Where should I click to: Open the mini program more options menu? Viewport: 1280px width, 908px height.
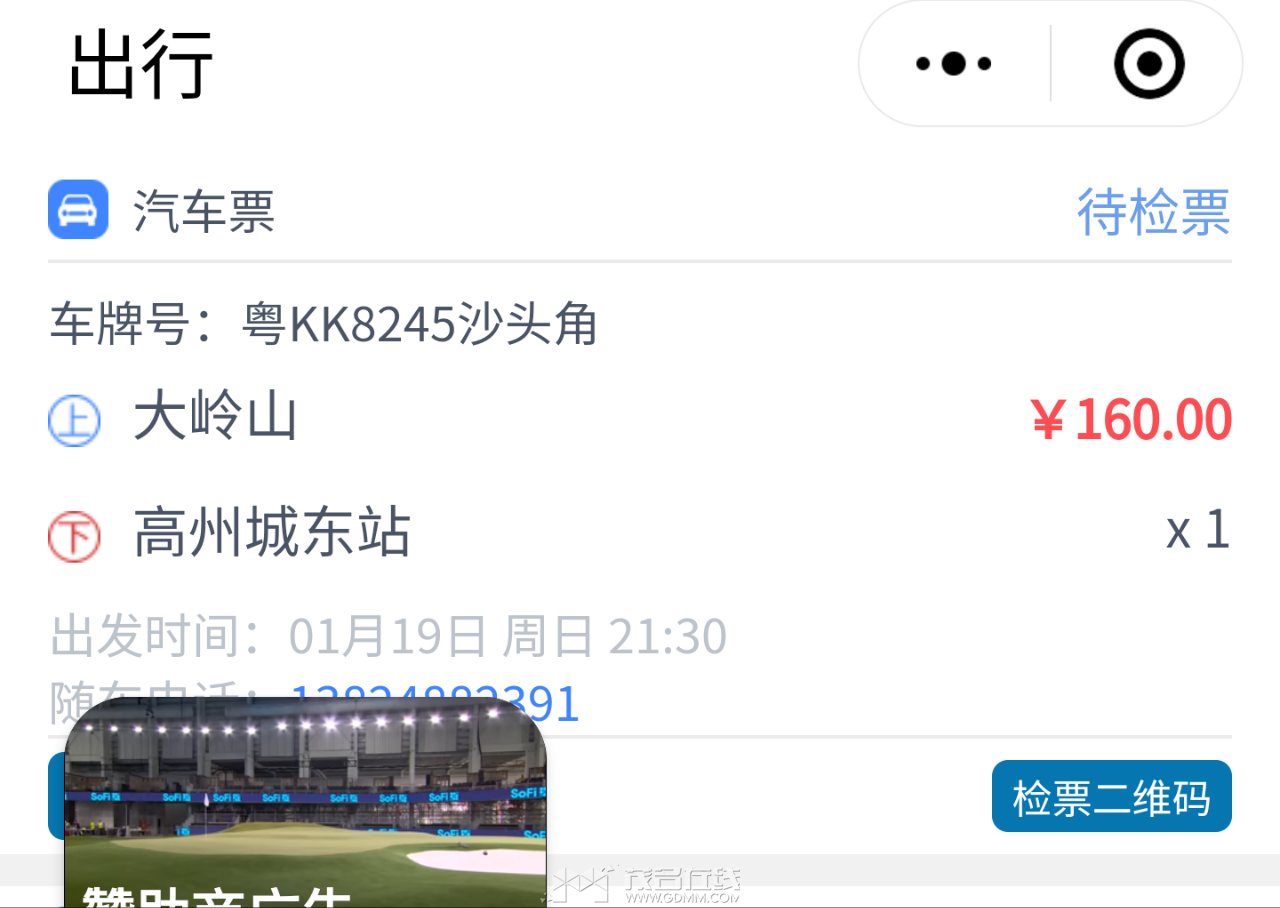coord(953,64)
